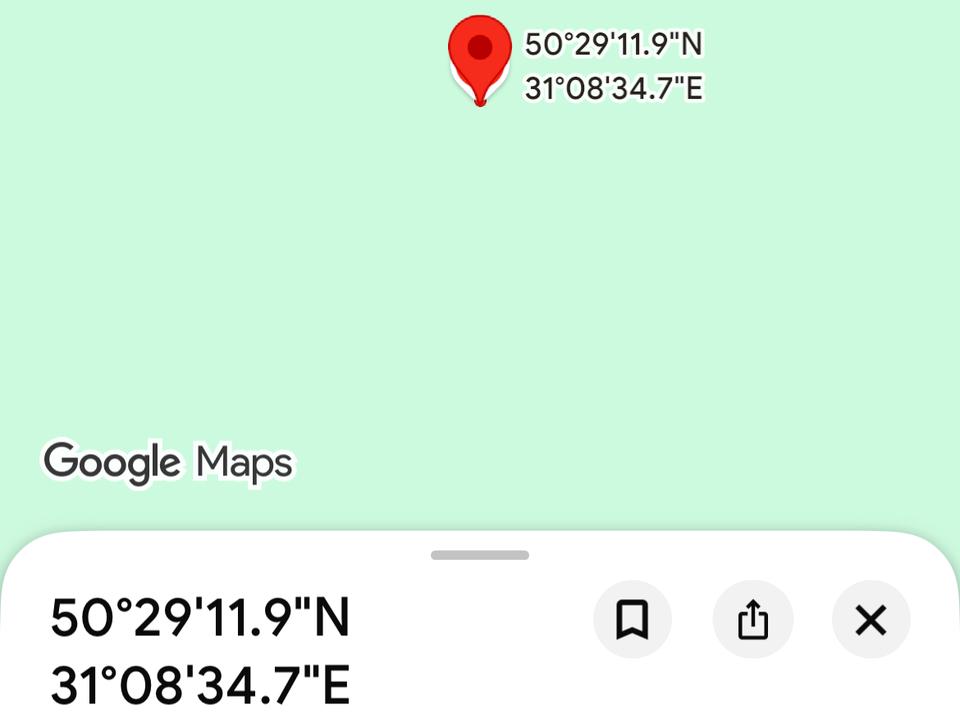960x720 pixels.
Task: Close the location details sheet
Action: (x=871, y=620)
